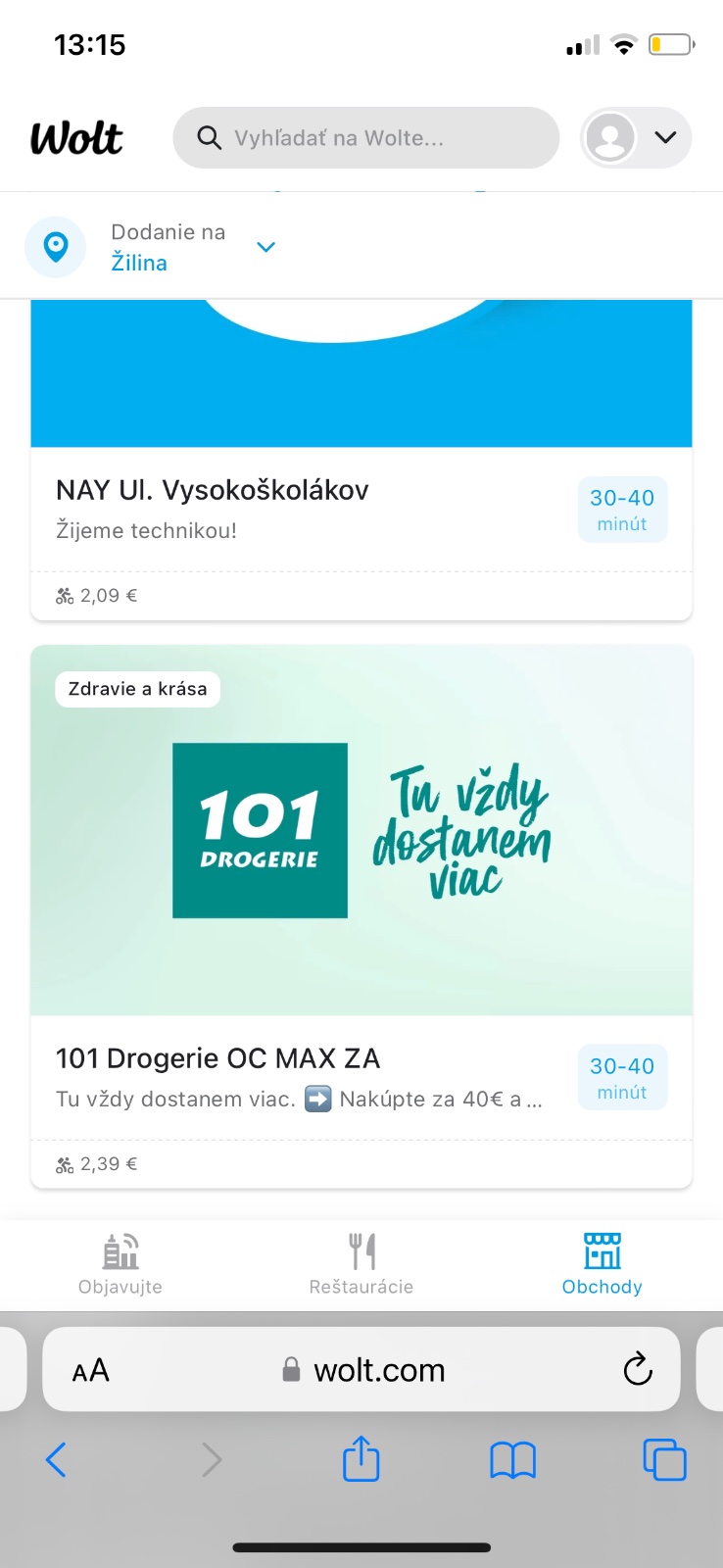The image size is (723, 1568).
Task: Switch to the Reštaurácie tab
Action: (361, 1264)
